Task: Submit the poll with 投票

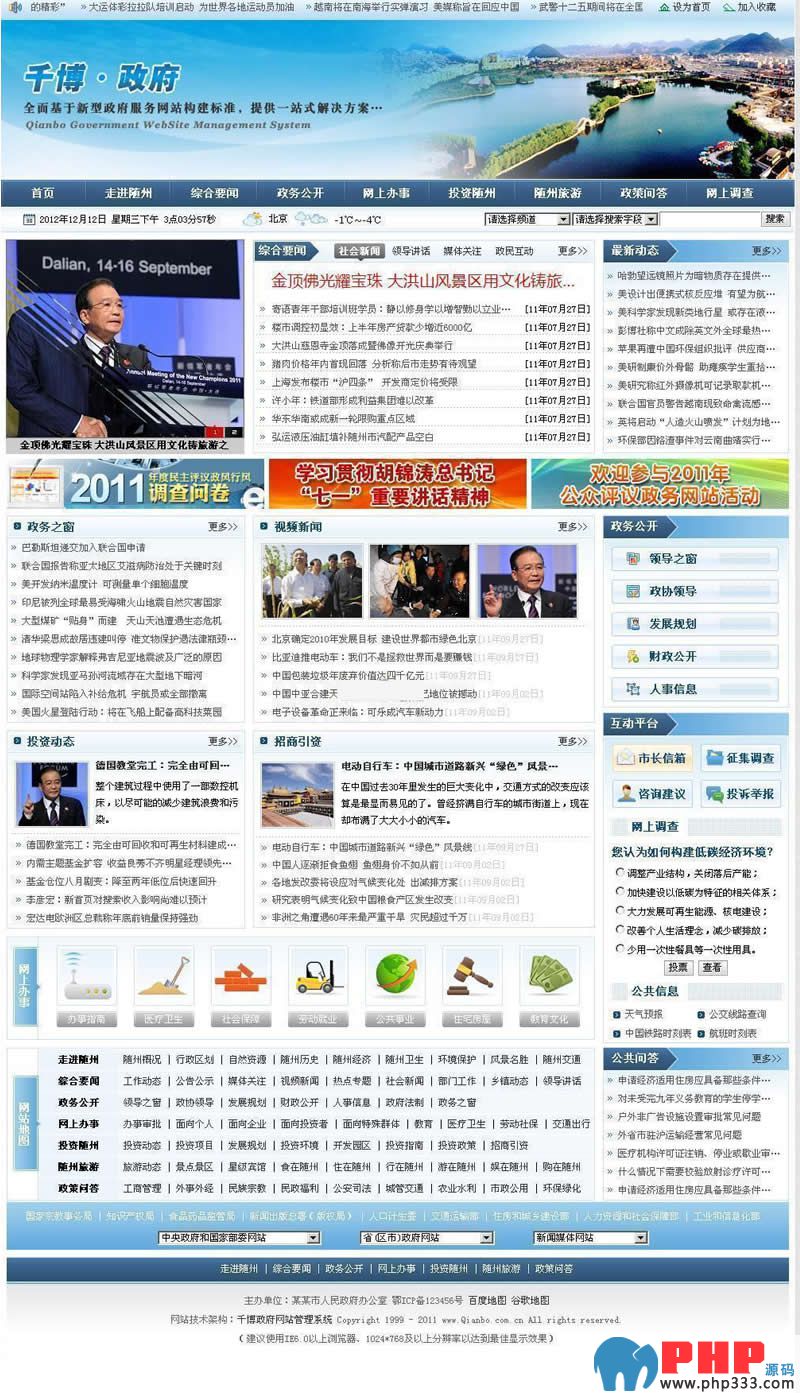Action: (679, 967)
